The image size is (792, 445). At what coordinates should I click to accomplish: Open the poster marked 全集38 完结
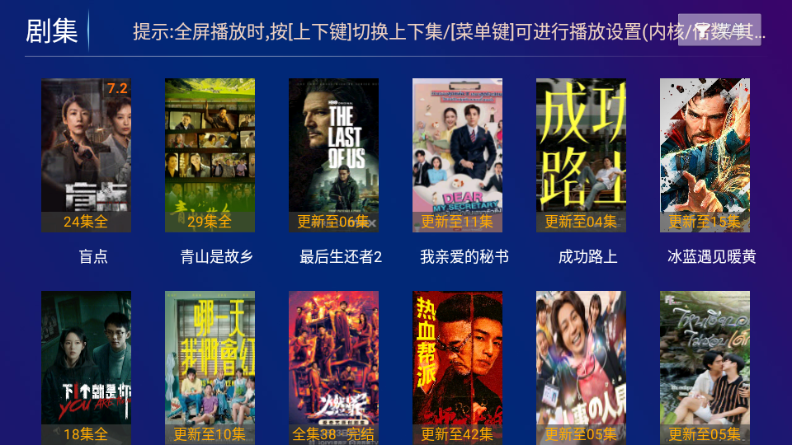pyautogui.click(x=334, y=366)
